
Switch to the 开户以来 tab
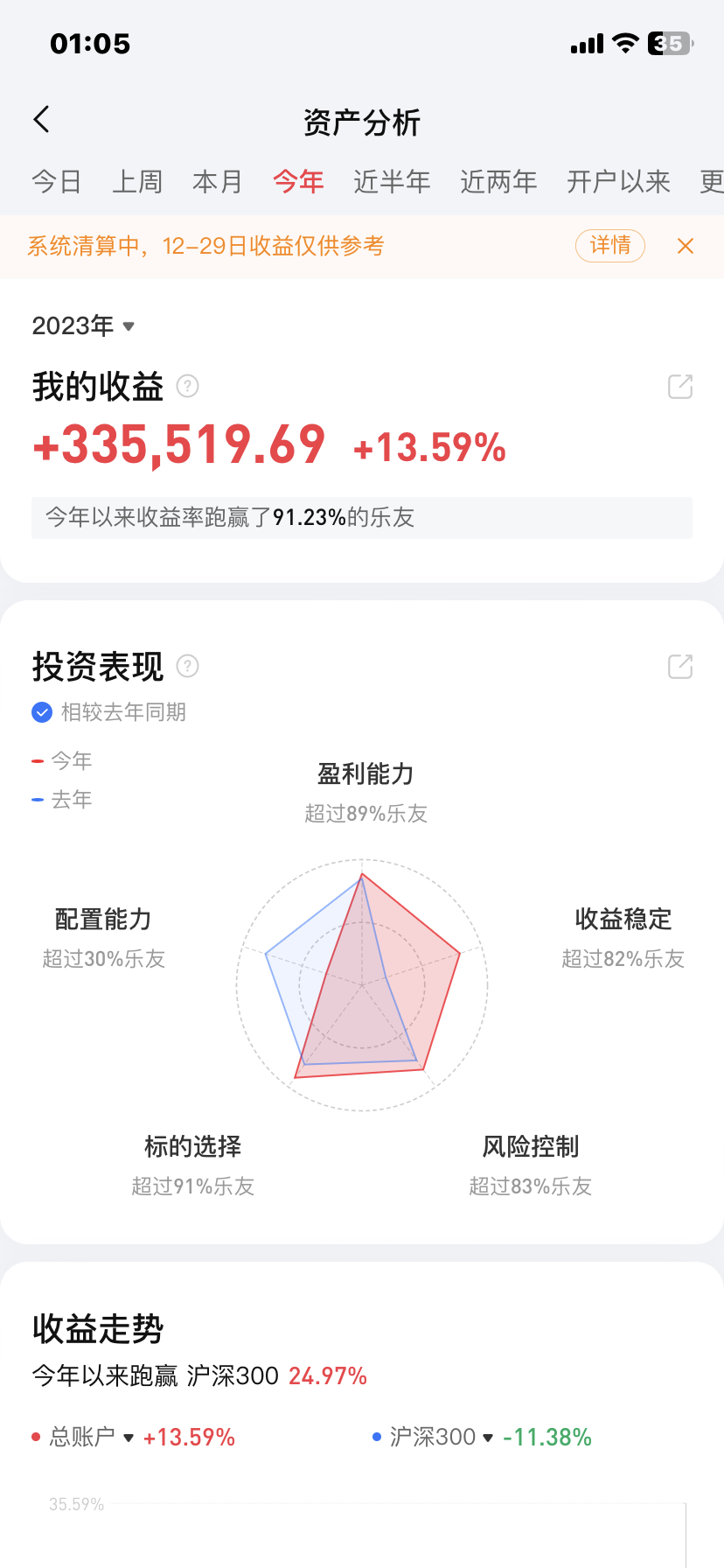618,181
